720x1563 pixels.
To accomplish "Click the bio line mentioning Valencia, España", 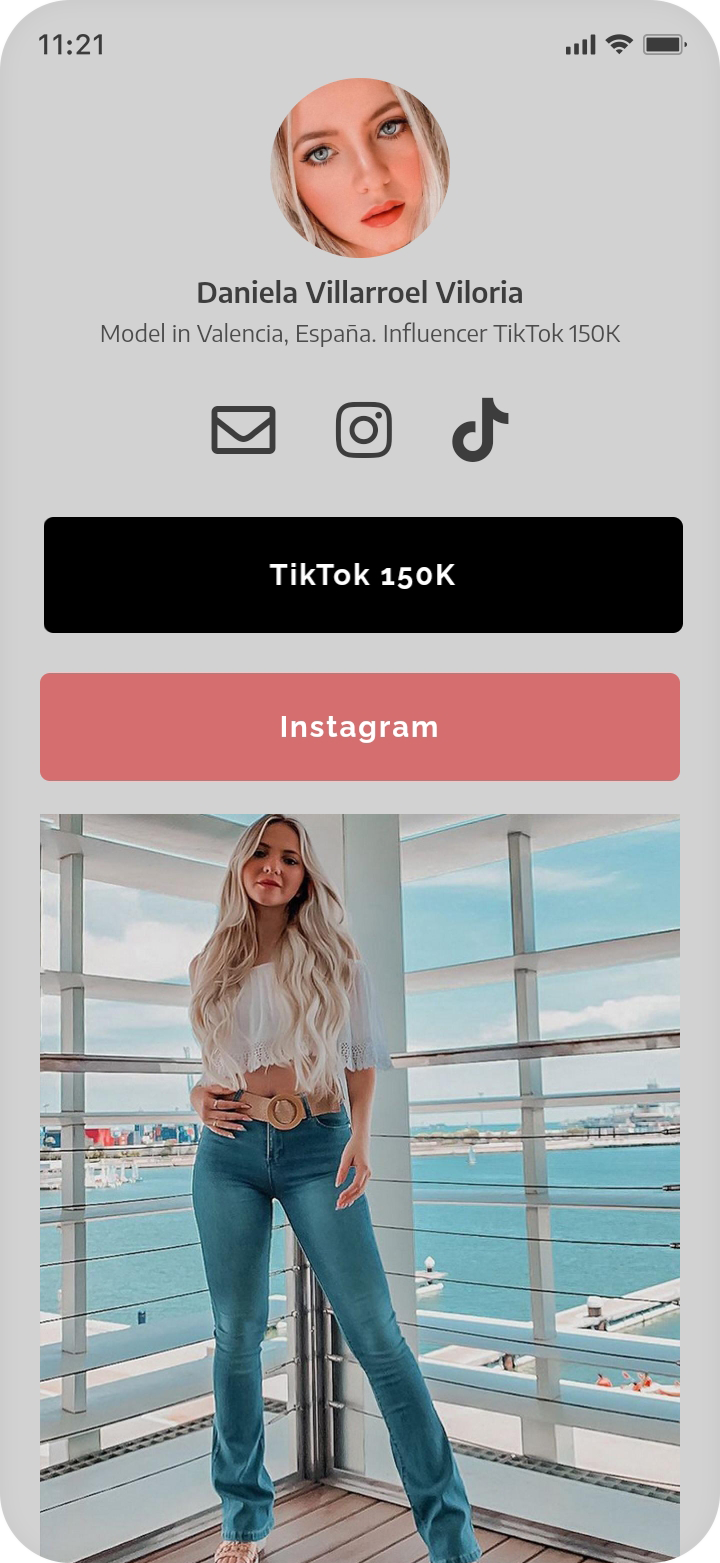I will (360, 333).
